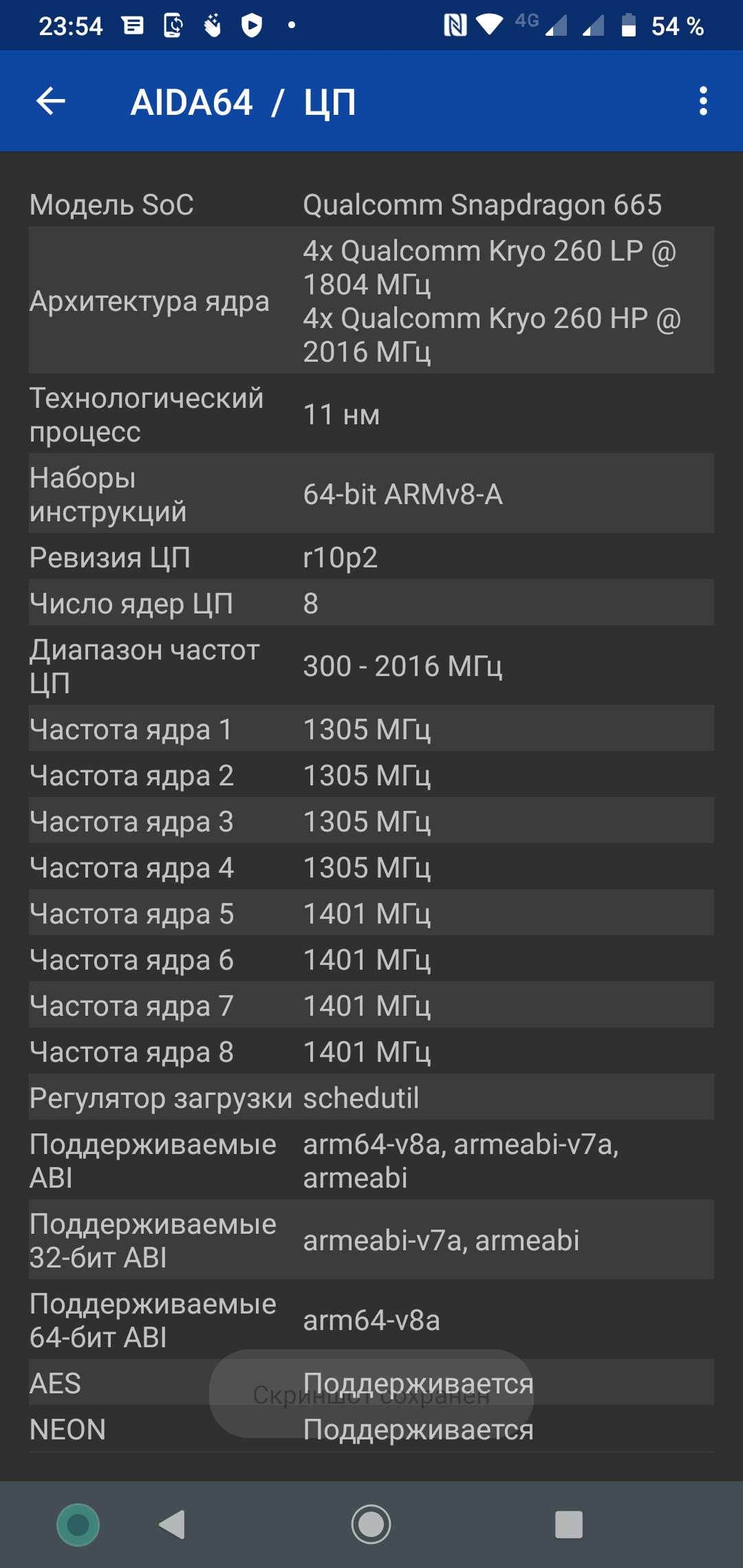
Task: Open the recent apps view
Action: tap(568, 1524)
